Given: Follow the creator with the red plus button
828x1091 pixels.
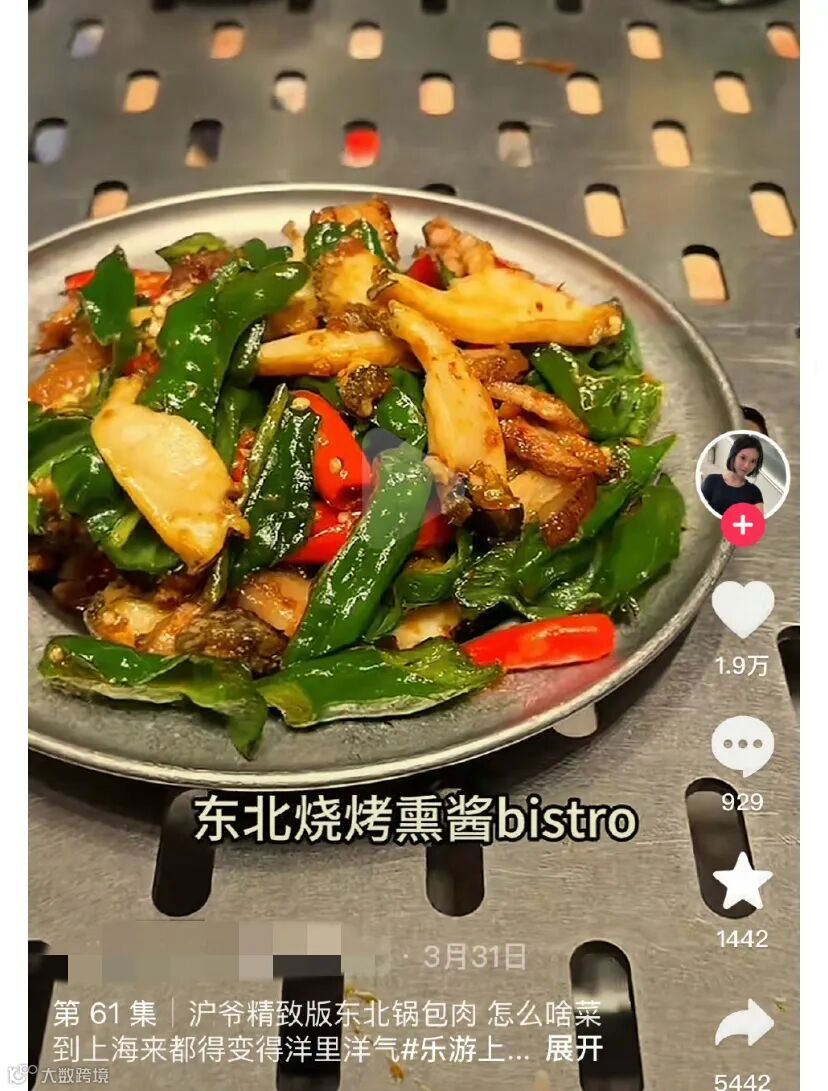Looking at the screenshot, I should 742,525.
